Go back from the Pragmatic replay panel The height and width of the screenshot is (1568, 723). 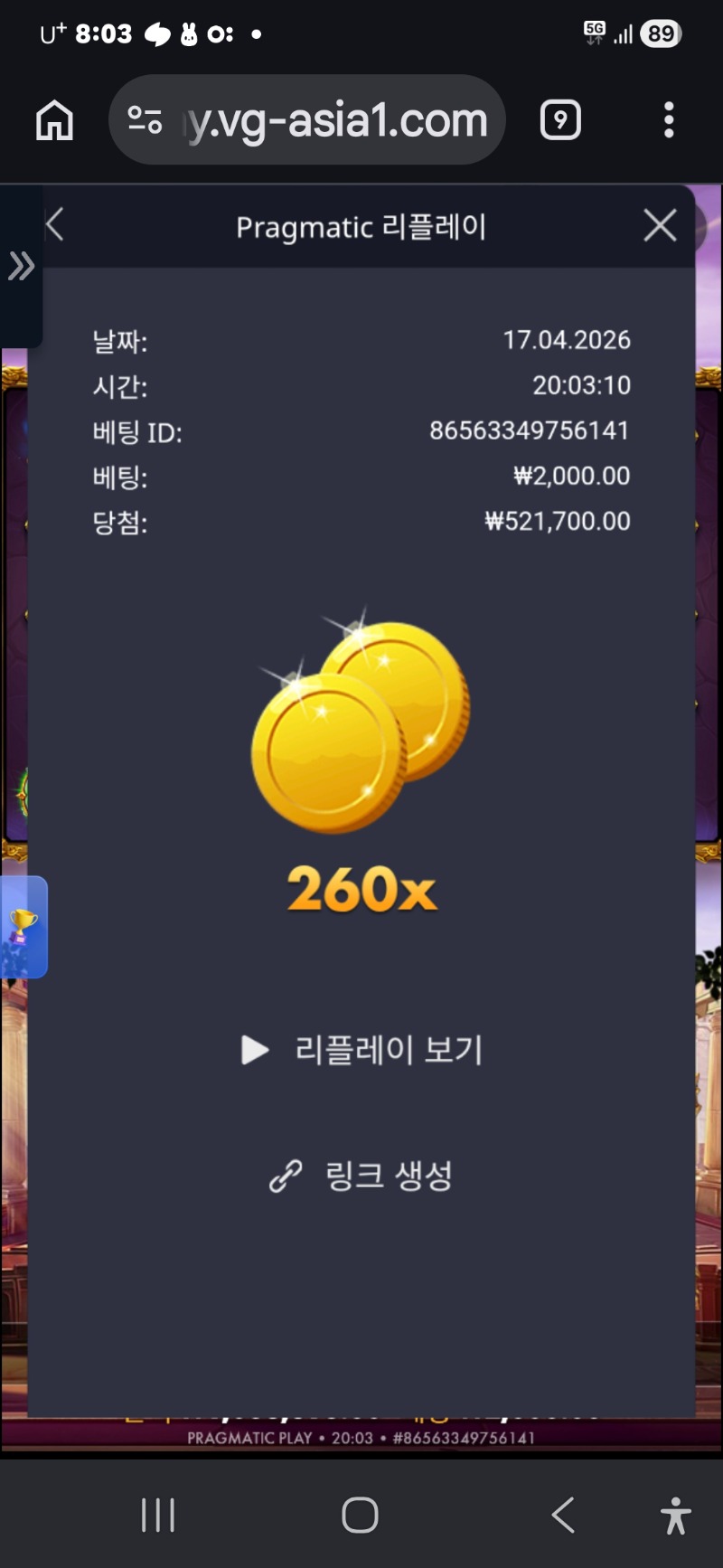point(55,224)
